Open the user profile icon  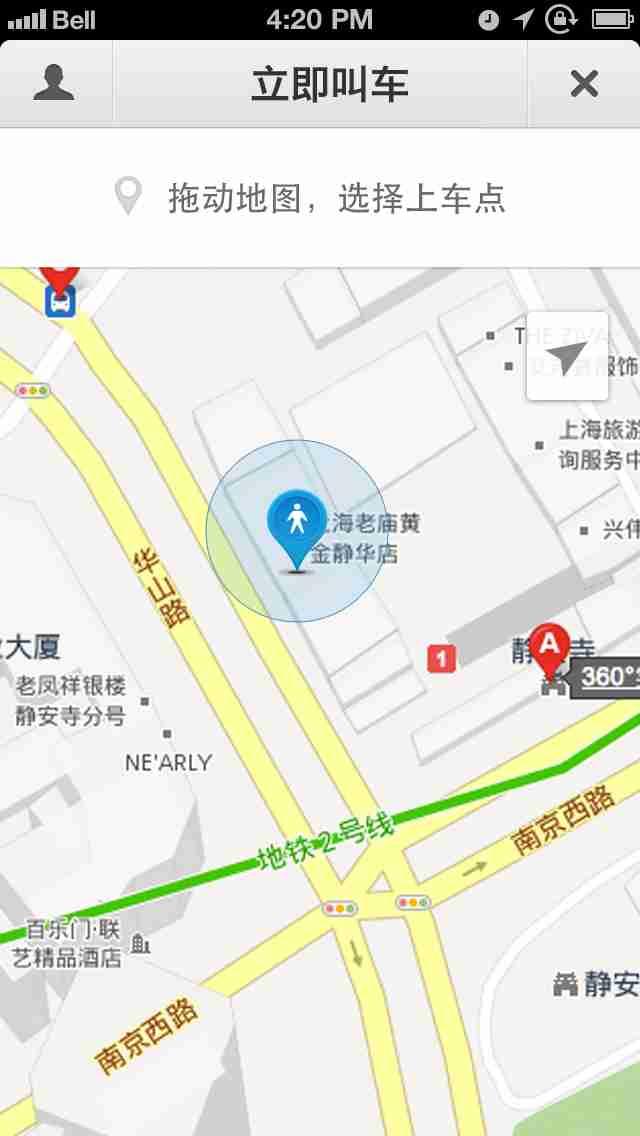click(x=54, y=84)
